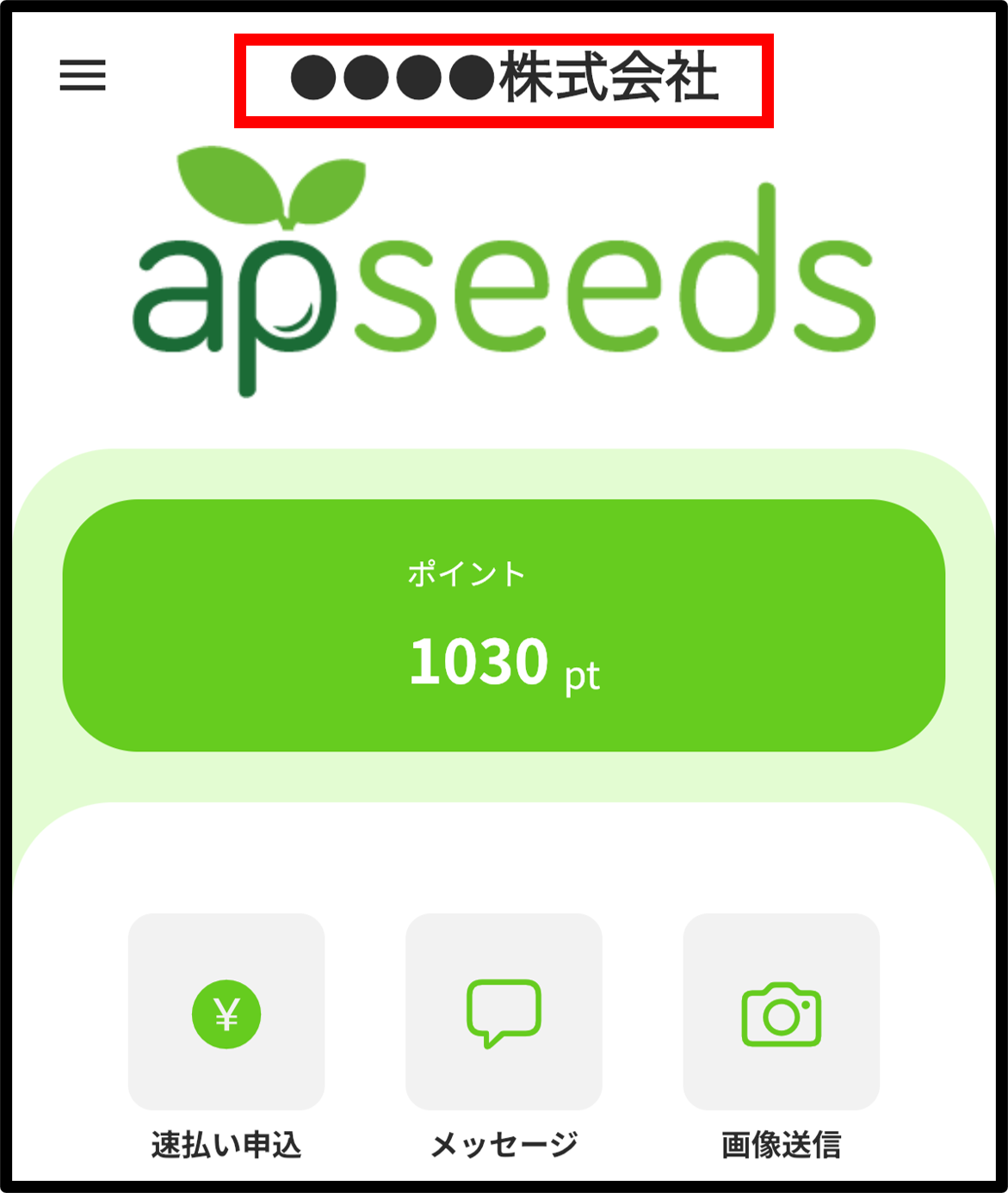Open 画像送信 with the camera icon
This screenshot has height=1193, width=1008.
[781, 1013]
